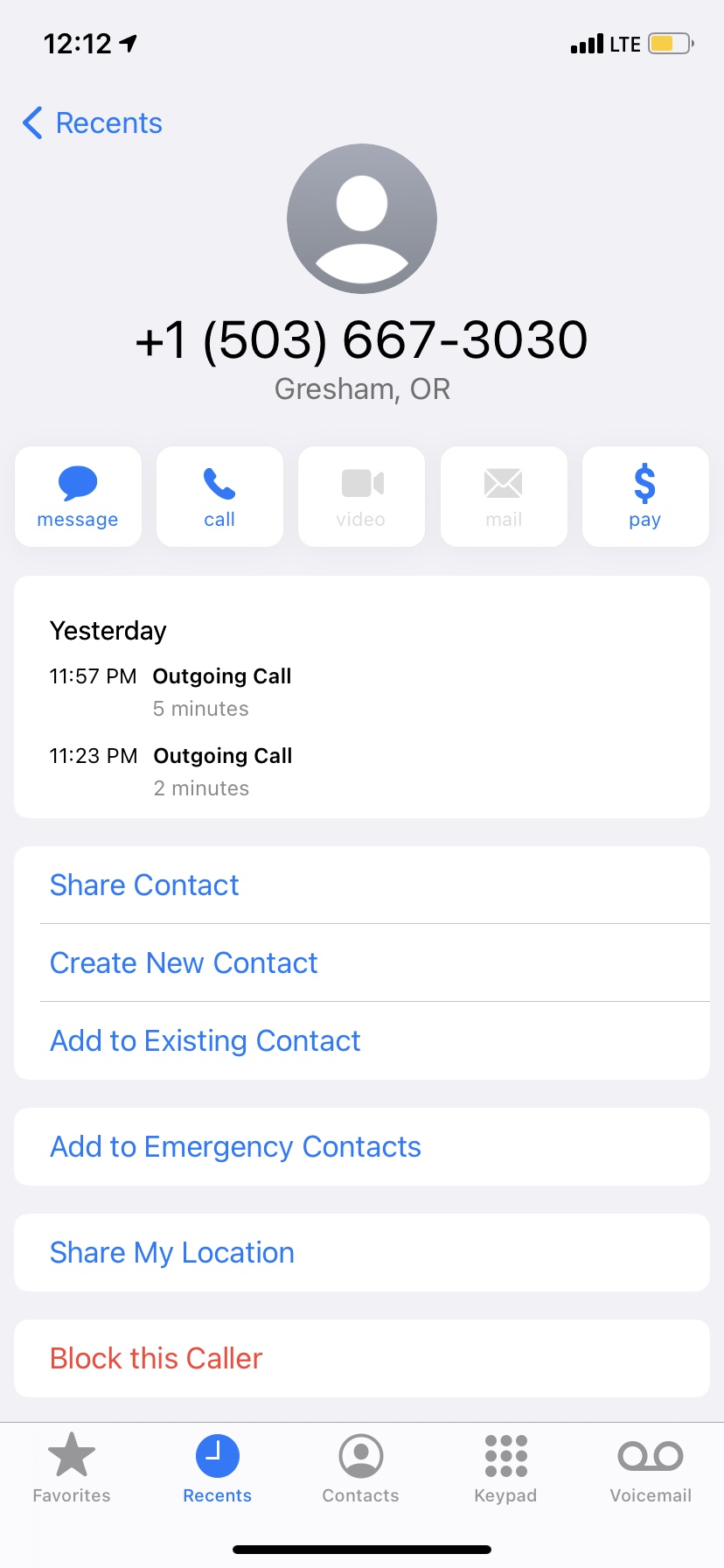This screenshot has width=724, height=1568.
Task: Add number to Emergency Contacts
Action: 236,1146
